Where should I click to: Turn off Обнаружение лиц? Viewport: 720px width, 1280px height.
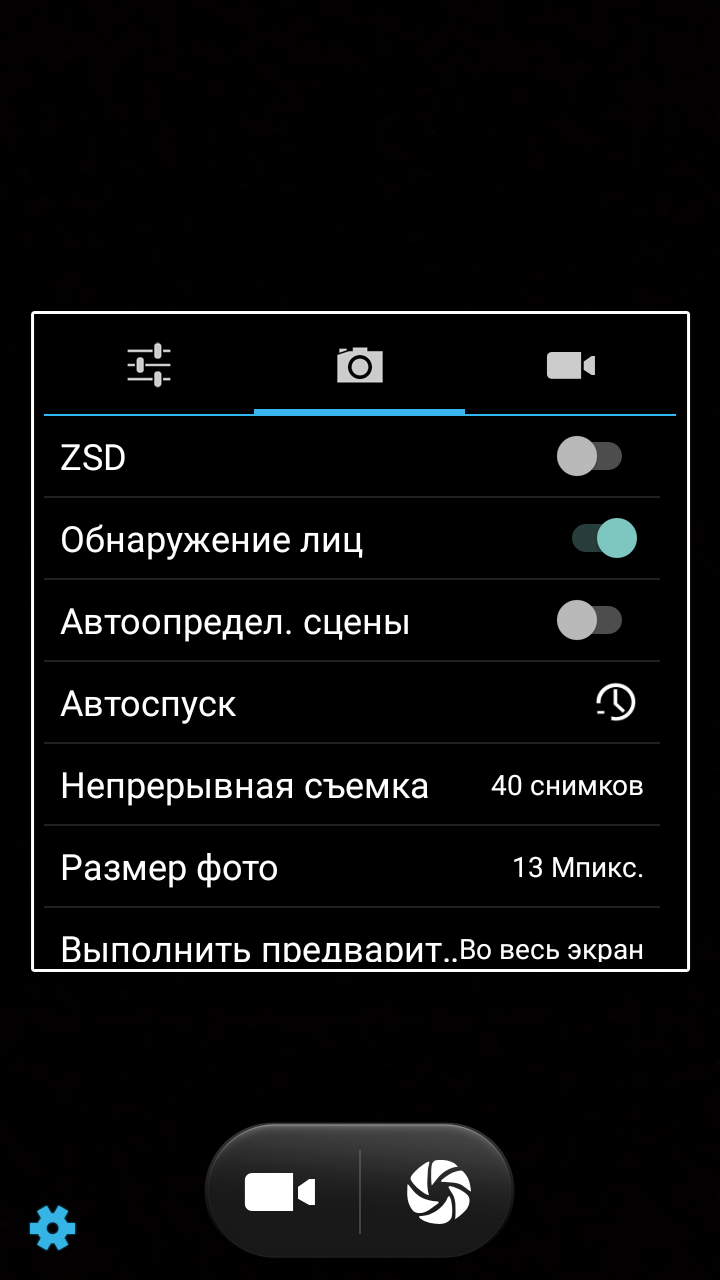(604, 539)
